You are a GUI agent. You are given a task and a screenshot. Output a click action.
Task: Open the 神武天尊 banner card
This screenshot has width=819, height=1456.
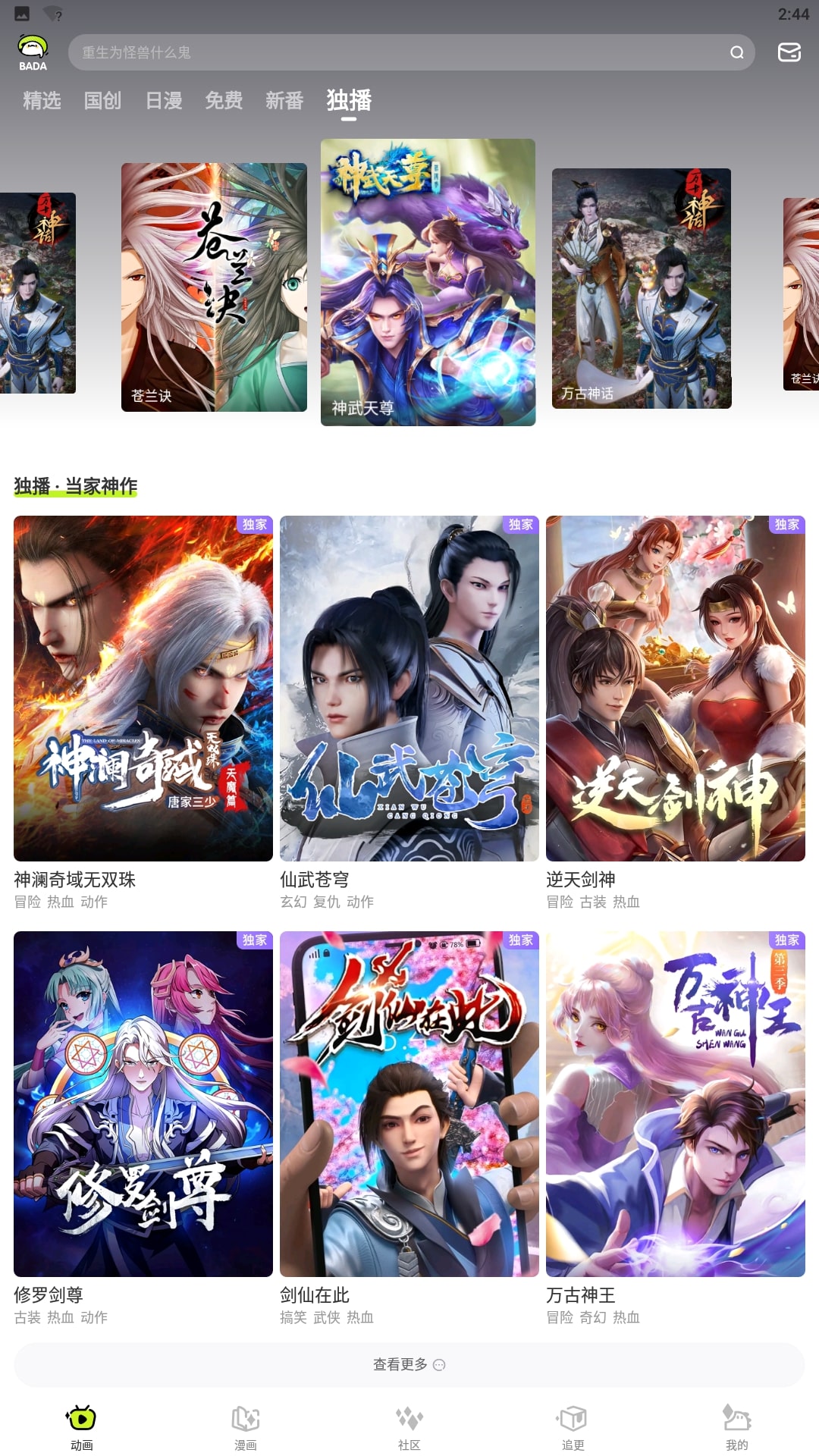[x=428, y=282]
